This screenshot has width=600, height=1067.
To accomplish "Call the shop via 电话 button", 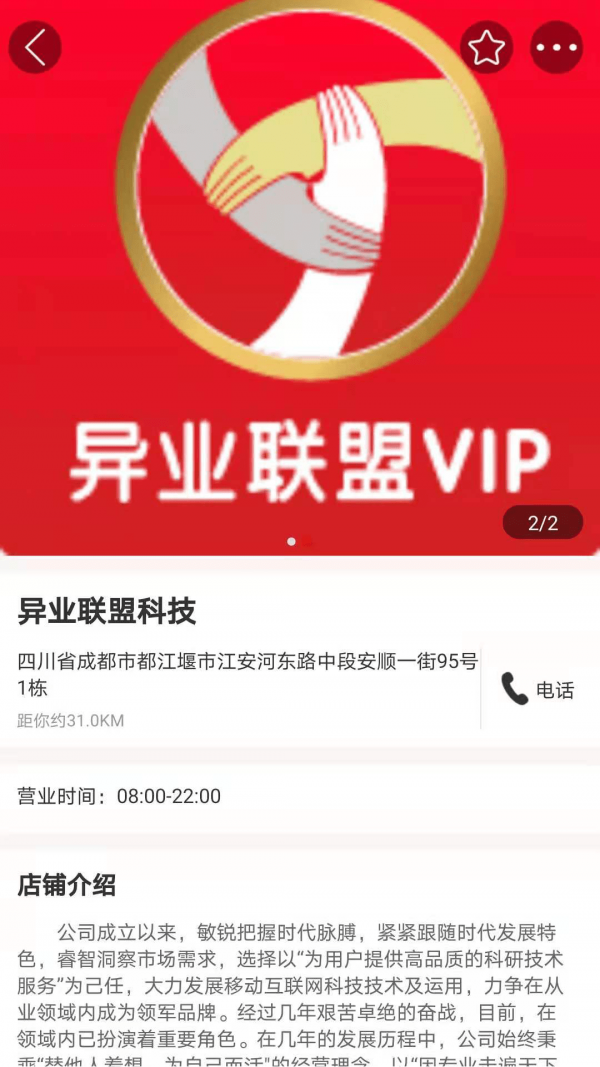I will point(538,690).
